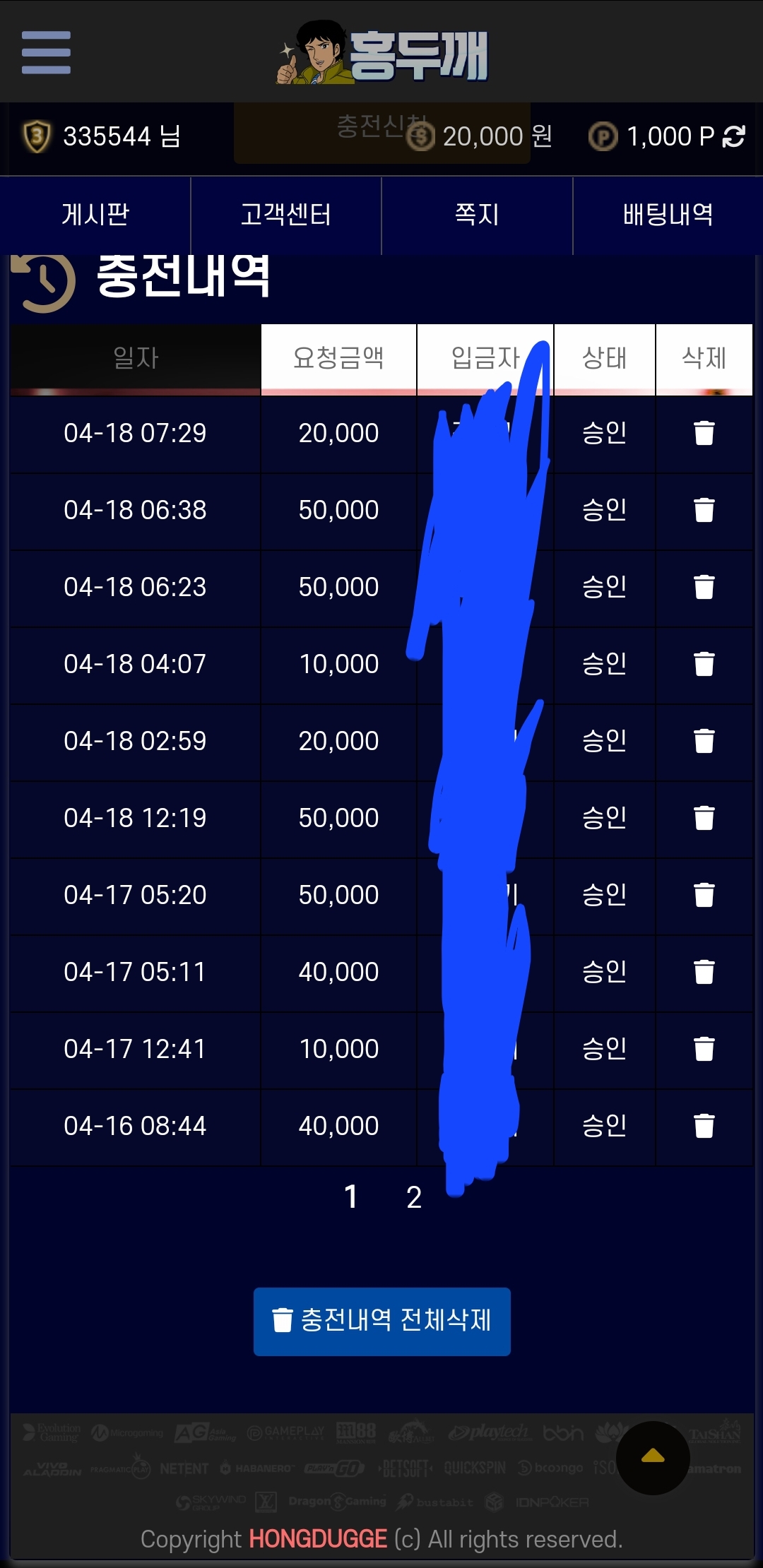Delete the 04-18 12:19 charge record
The height and width of the screenshot is (1568, 763).
point(704,818)
